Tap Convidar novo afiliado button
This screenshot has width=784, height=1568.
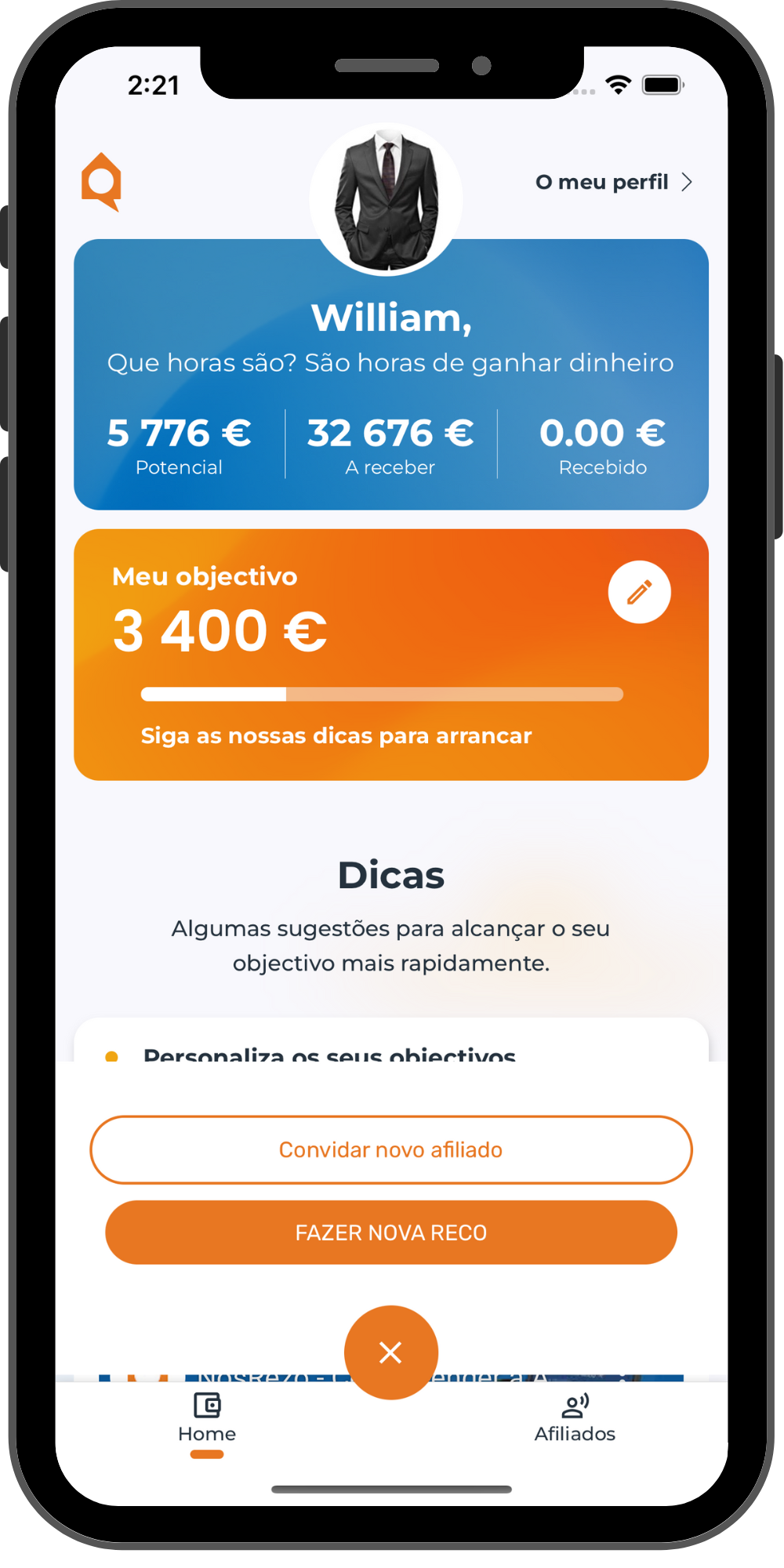(x=390, y=1149)
